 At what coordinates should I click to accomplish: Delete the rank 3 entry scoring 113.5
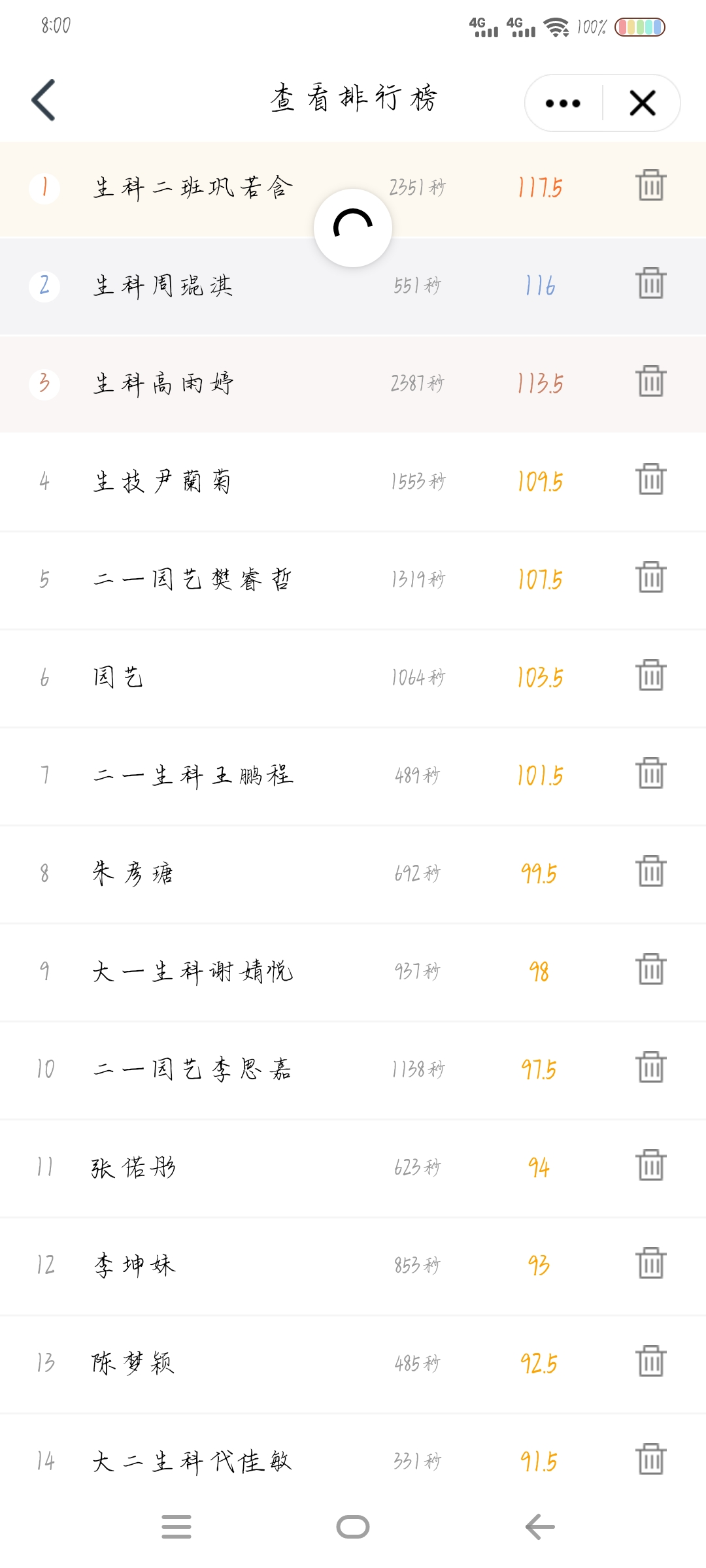[x=651, y=381]
